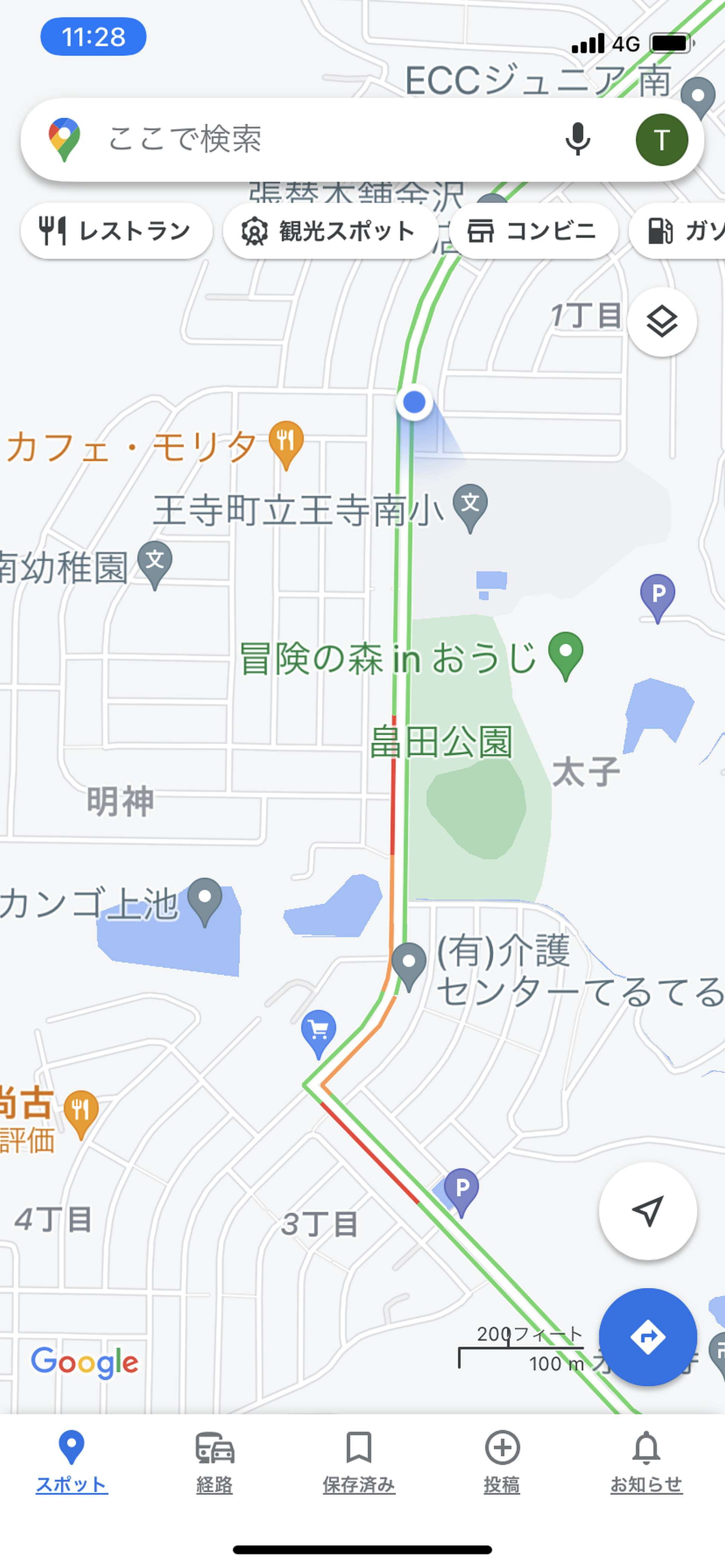Select the レストラン chip

pyautogui.click(x=116, y=231)
